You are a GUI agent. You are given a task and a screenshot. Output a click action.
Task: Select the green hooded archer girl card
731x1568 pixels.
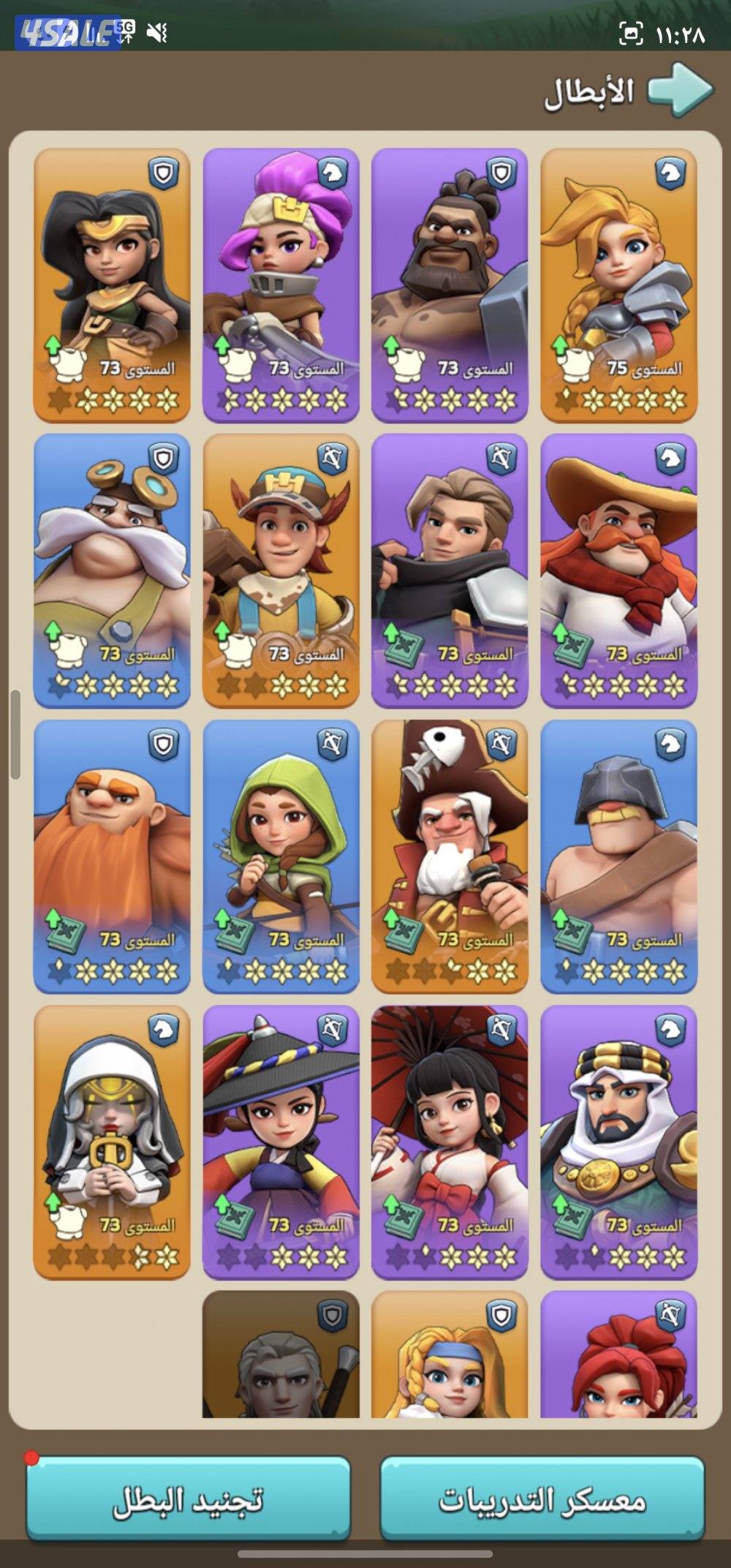[281, 856]
